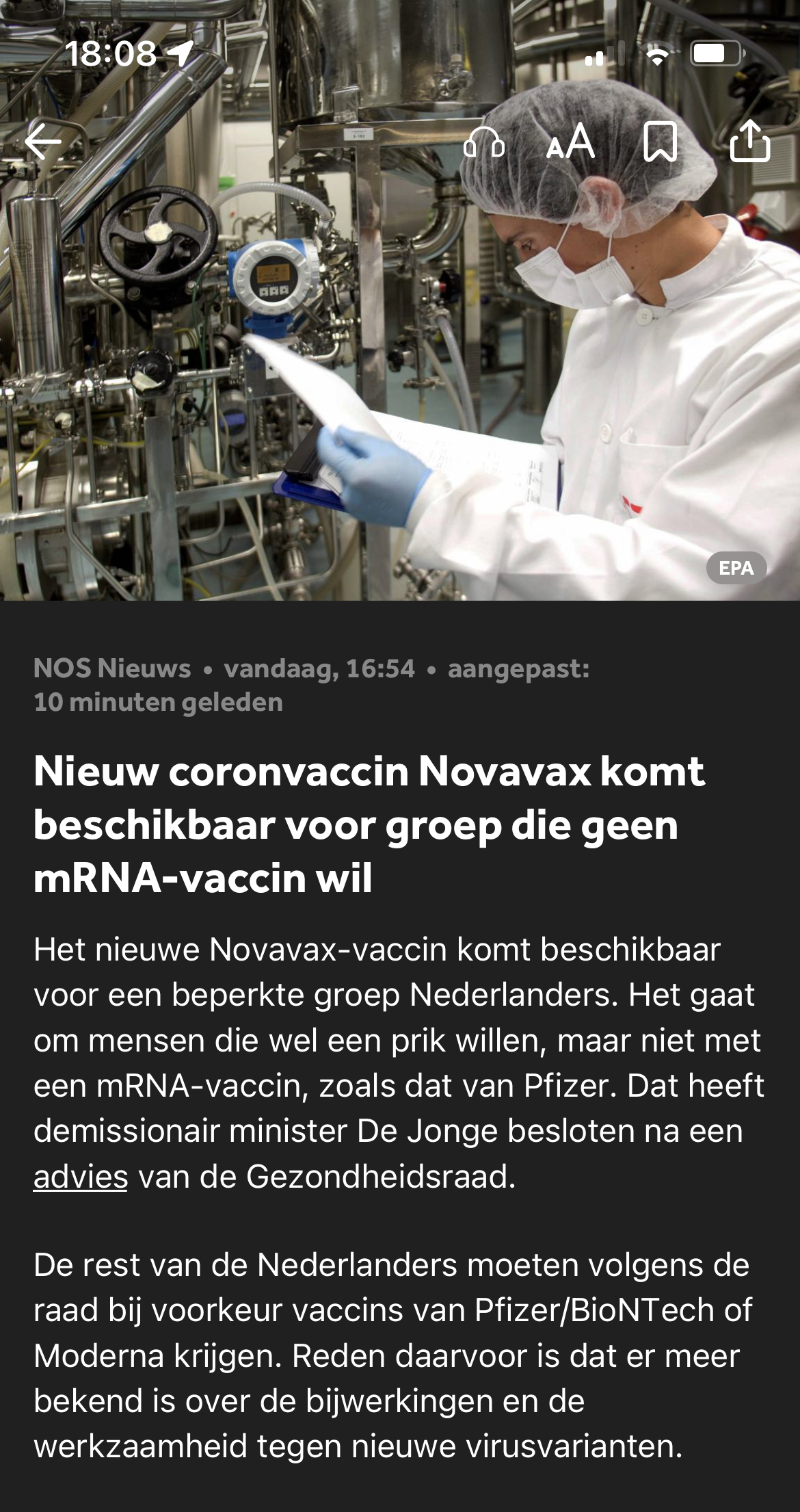Listen to the article via headphones icon

(484, 142)
